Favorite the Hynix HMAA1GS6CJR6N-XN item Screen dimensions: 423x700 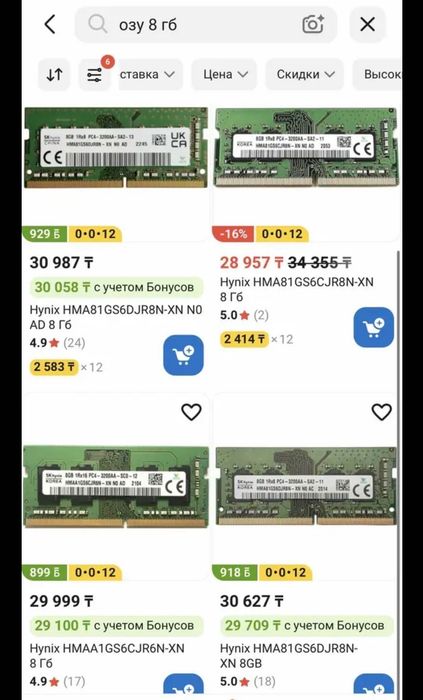tap(191, 412)
